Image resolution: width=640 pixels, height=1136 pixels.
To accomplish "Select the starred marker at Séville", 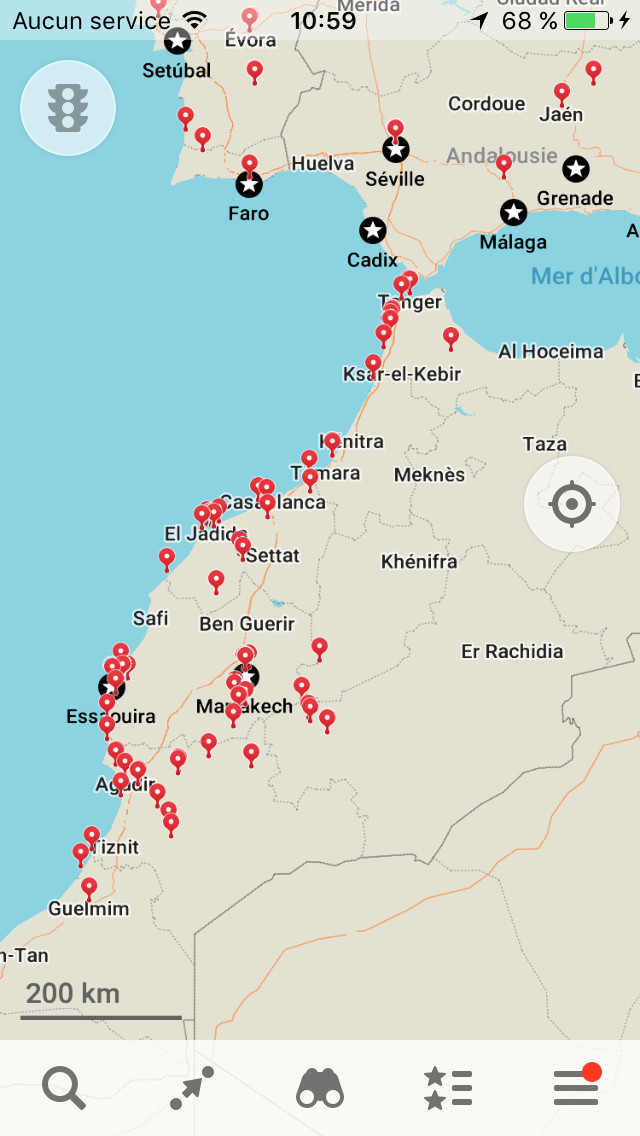I will (x=396, y=151).
